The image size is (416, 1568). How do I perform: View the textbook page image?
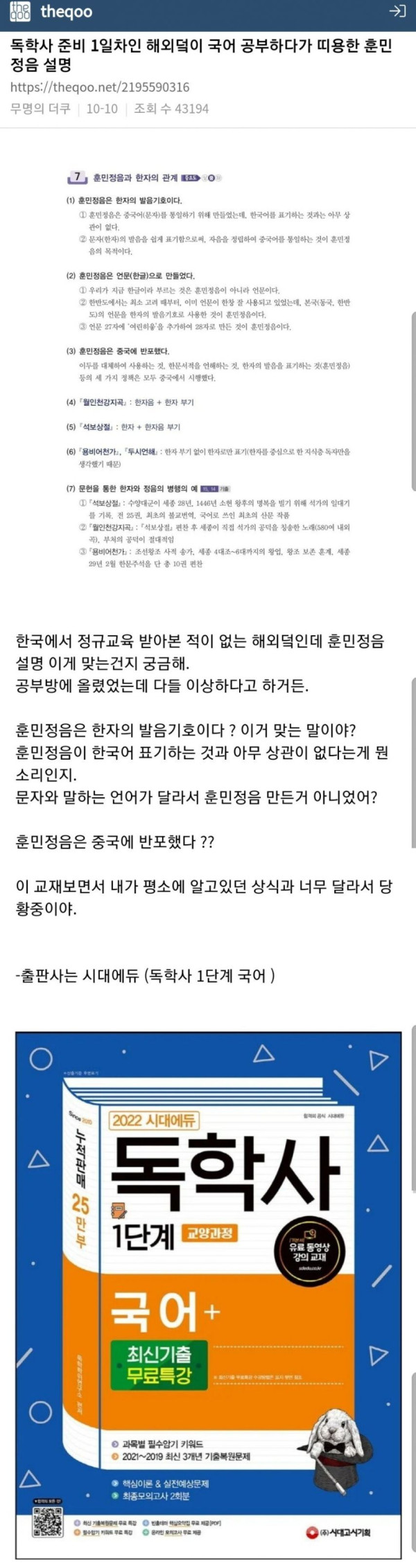pyautogui.click(x=208, y=370)
